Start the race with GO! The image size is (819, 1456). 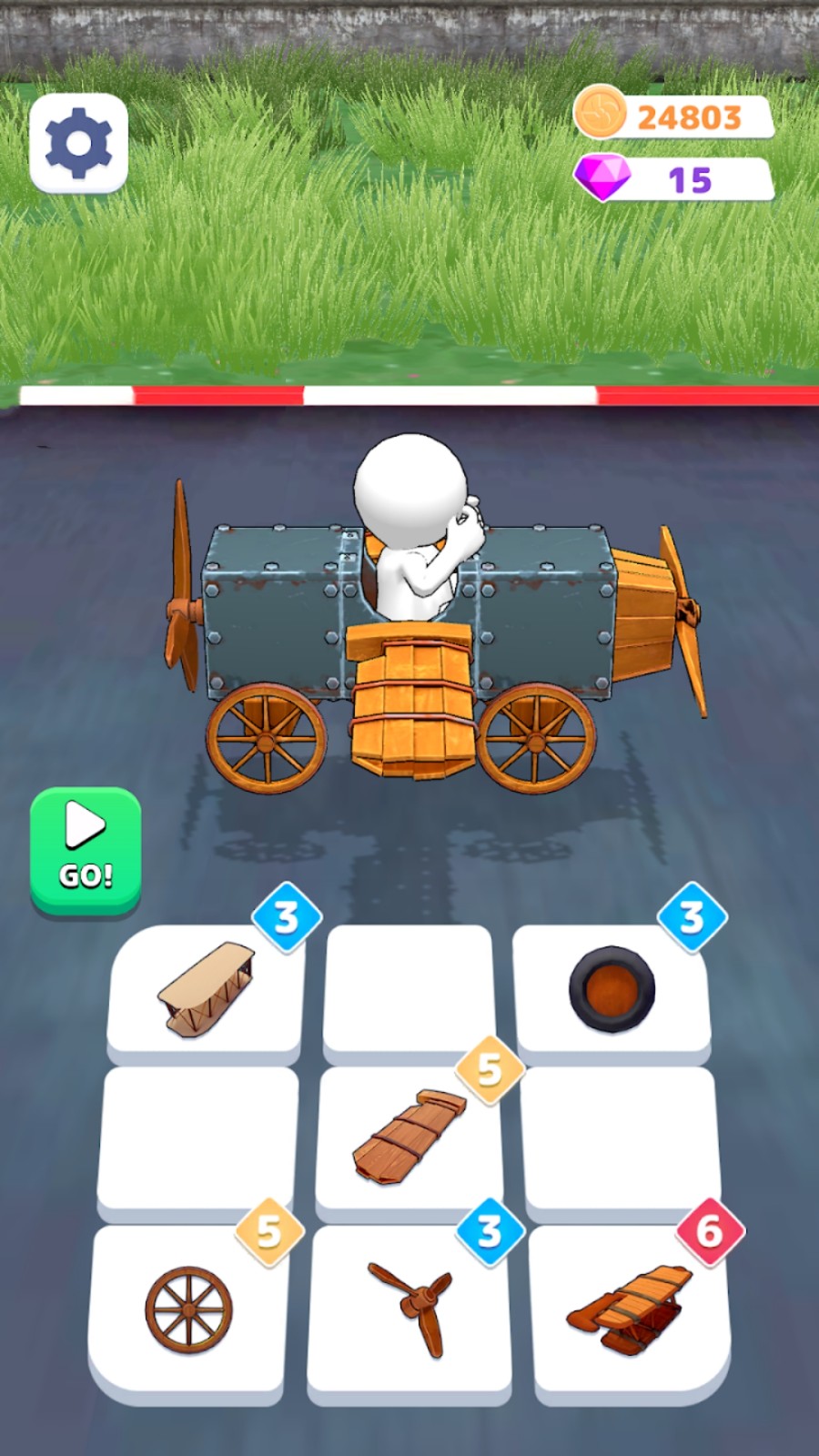tap(86, 849)
